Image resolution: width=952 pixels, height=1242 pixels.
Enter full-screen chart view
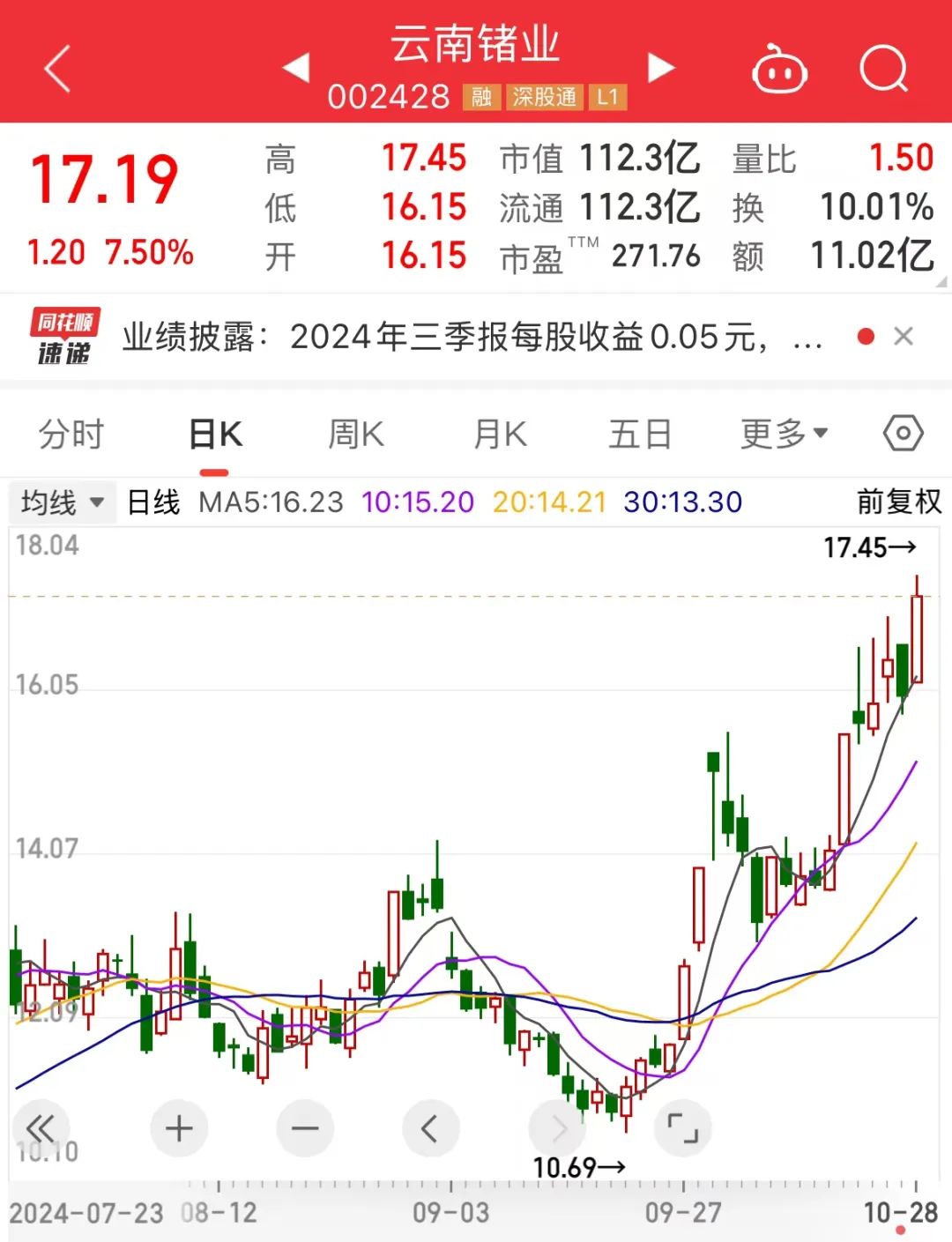click(682, 1128)
